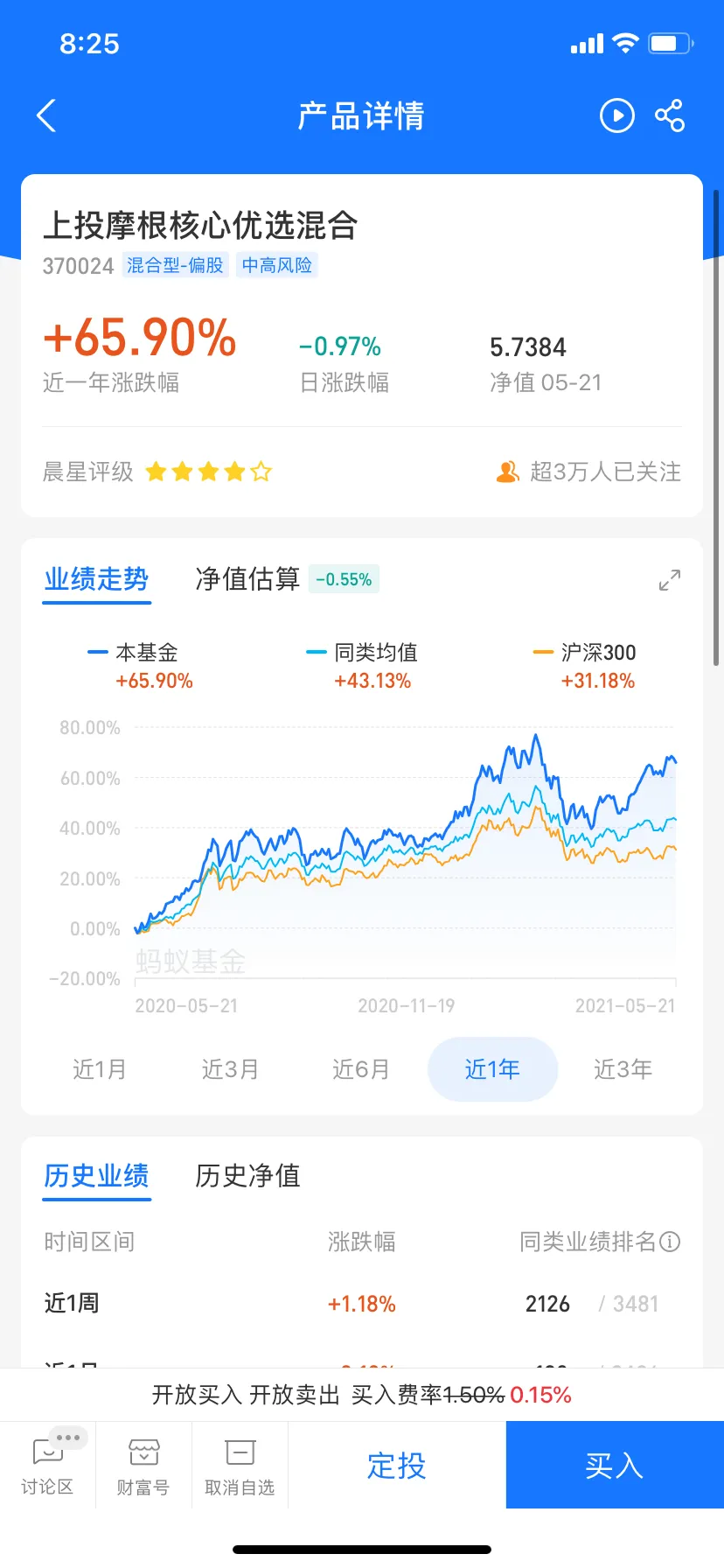Share this fund product
The image size is (724, 1568).
[x=670, y=115]
